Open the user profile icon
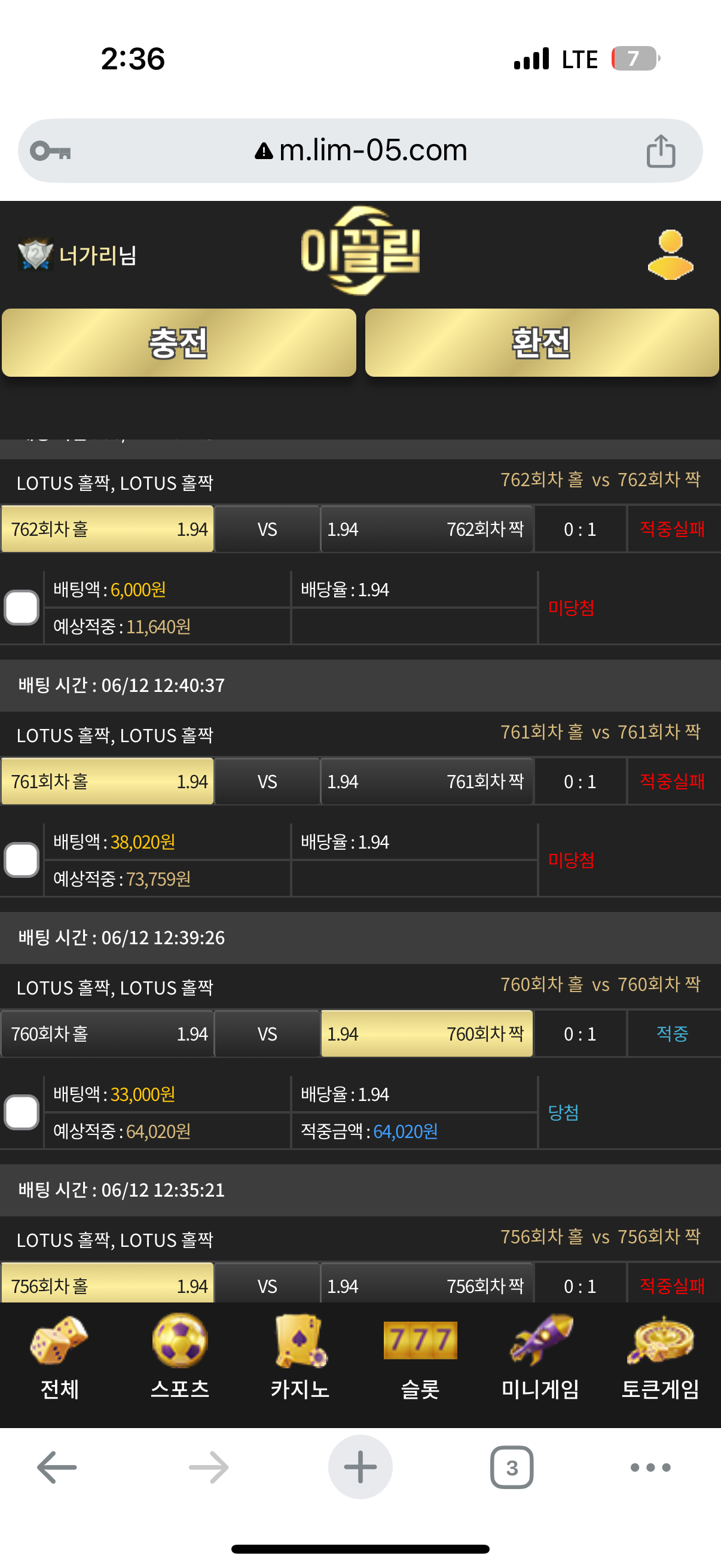 point(671,255)
